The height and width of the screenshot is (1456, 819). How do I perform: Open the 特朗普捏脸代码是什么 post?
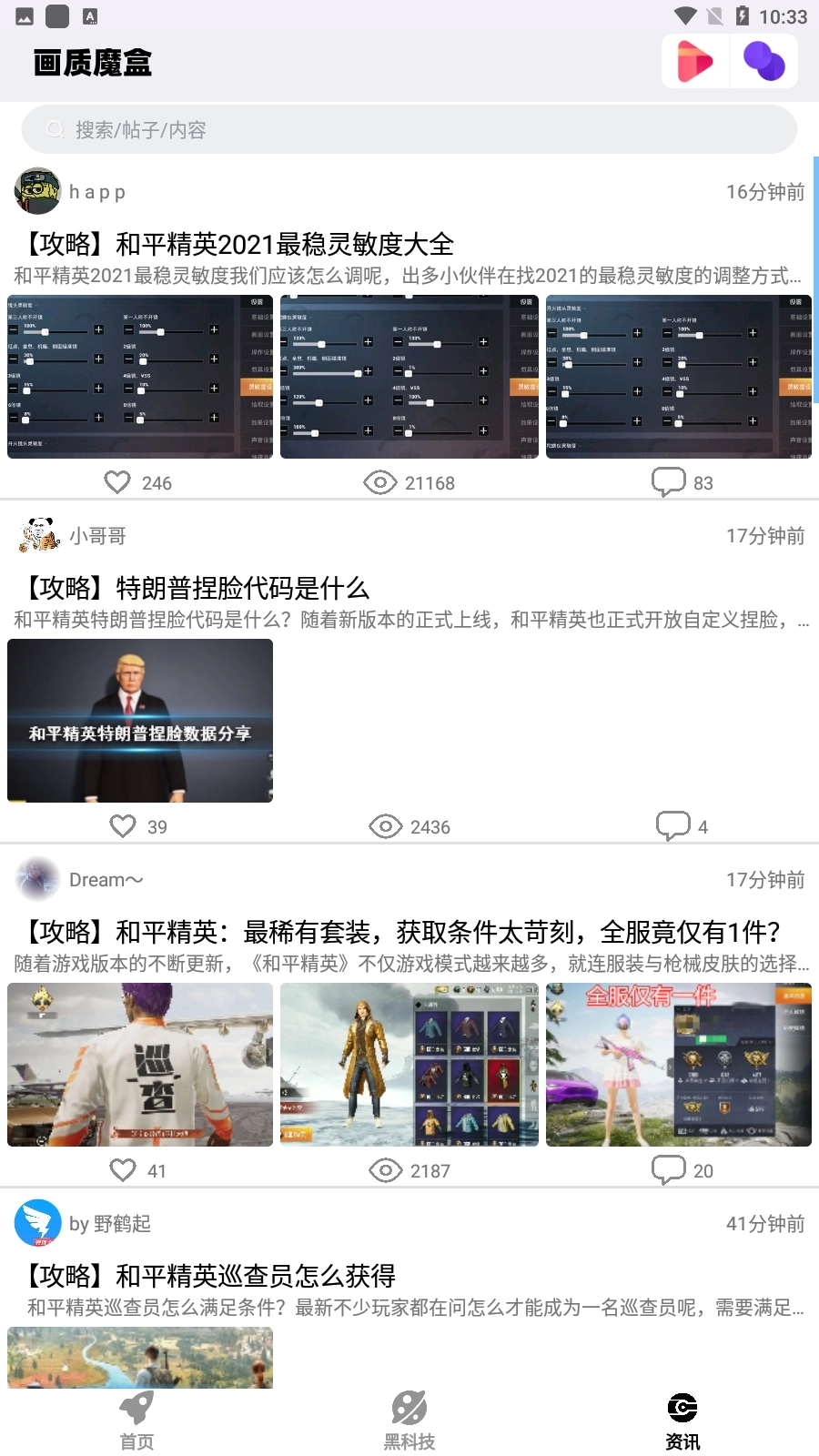coord(197,588)
